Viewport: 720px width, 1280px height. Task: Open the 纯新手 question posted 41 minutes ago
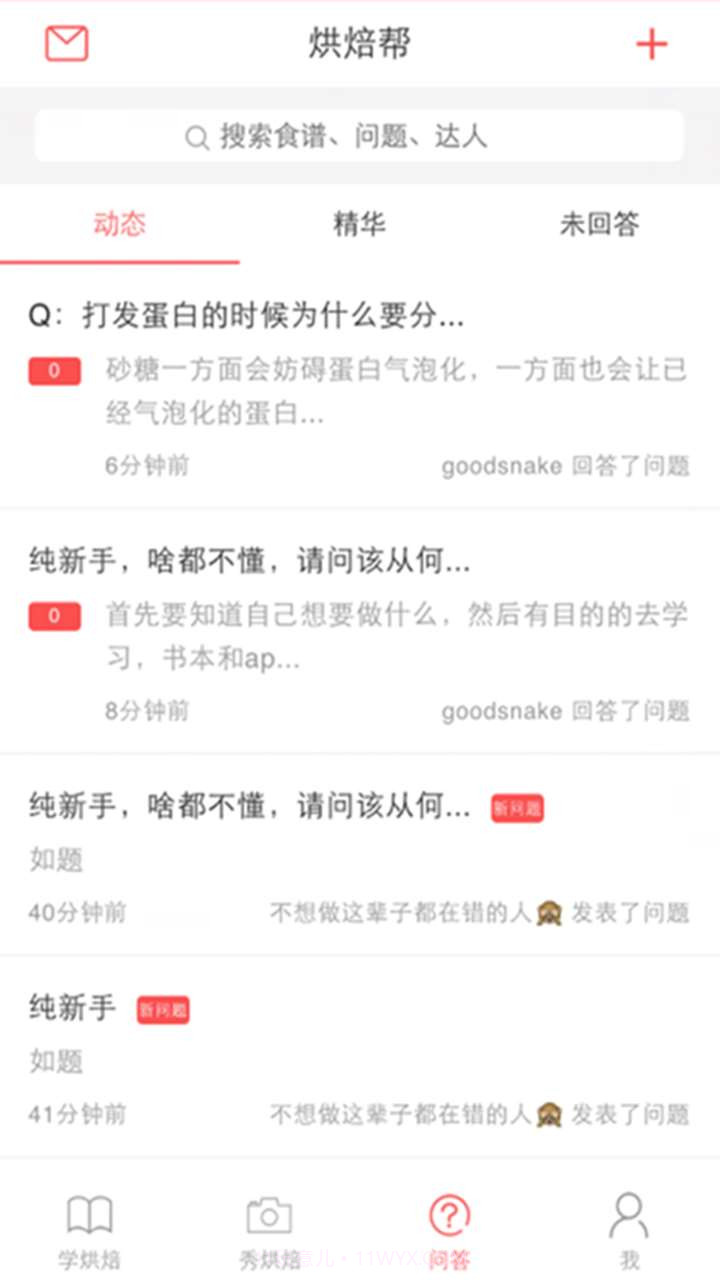click(70, 1010)
